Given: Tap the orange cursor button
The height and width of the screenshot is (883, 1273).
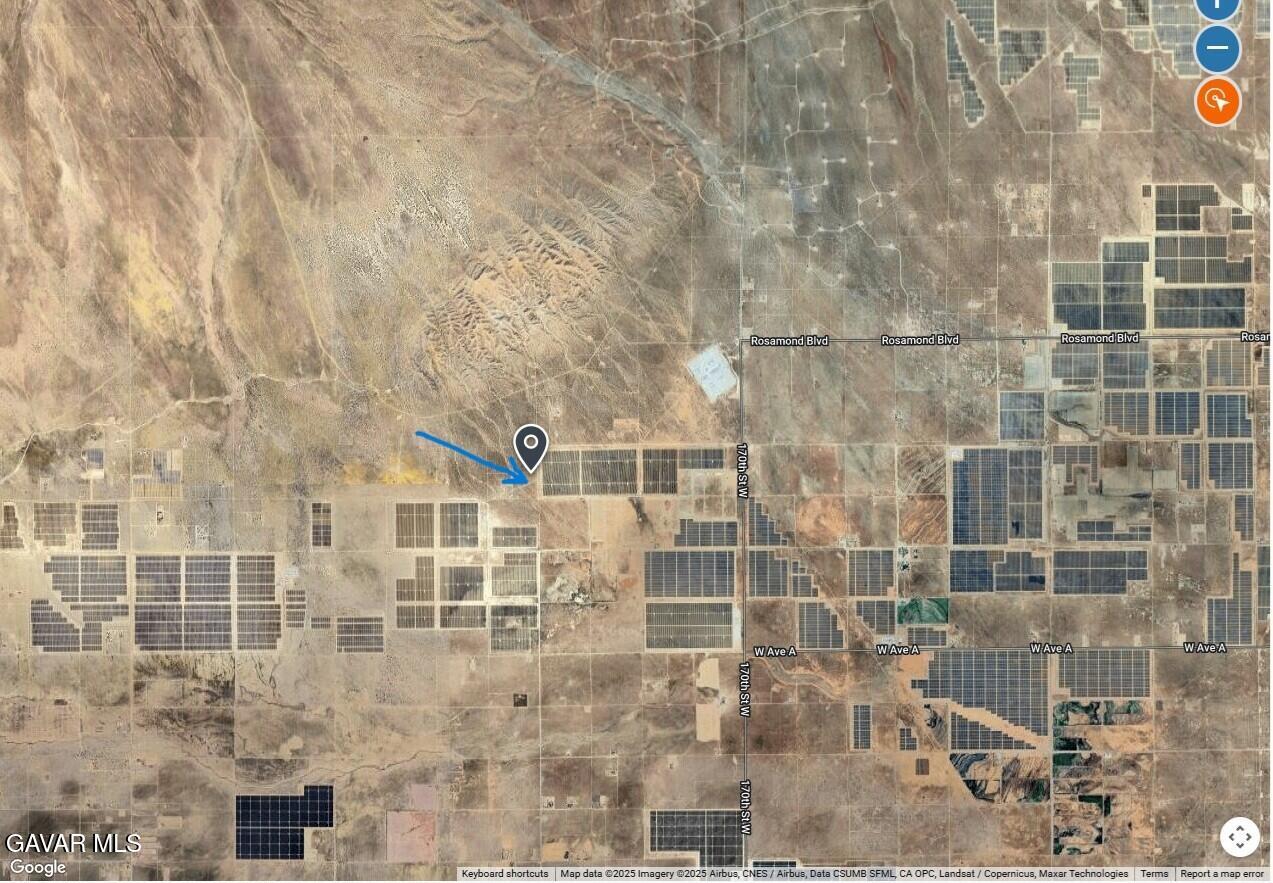Looking at the screenshot, I should tap(1217, 101).
